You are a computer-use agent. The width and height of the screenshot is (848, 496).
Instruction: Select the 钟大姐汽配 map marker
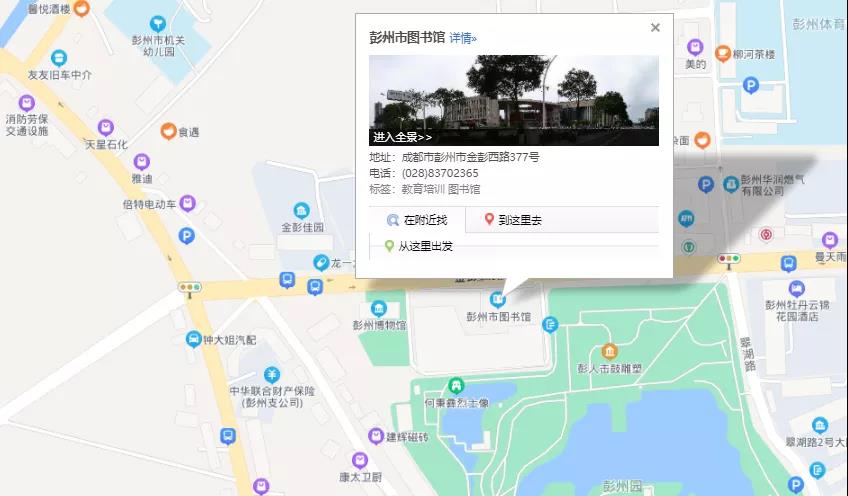click(x=194, y=339)
